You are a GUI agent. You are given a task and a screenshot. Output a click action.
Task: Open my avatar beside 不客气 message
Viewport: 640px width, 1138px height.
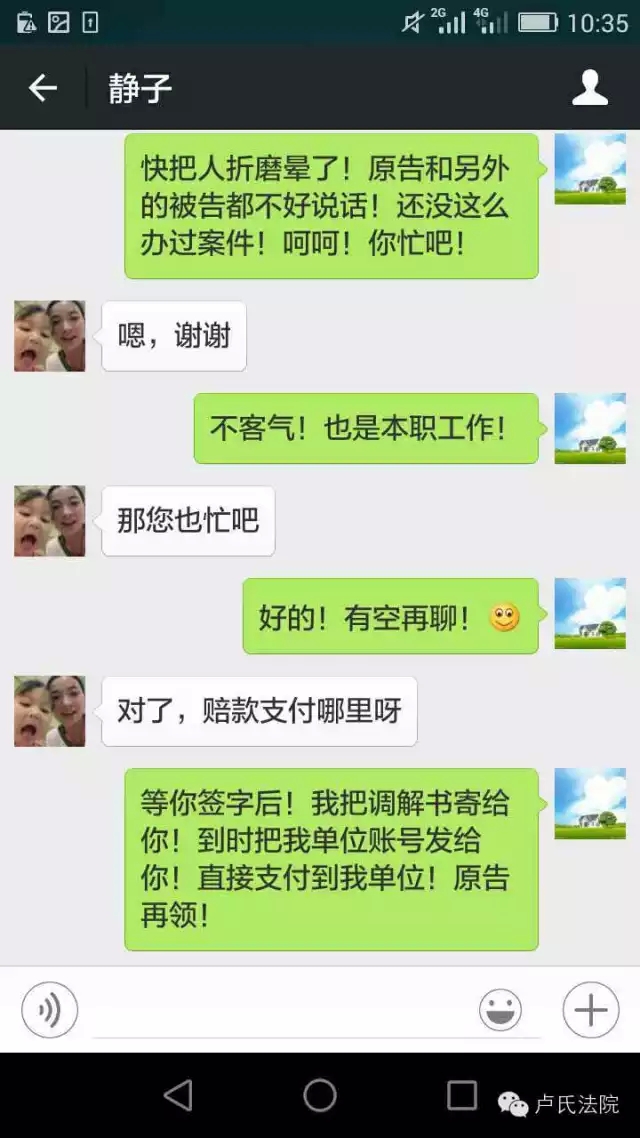click(x=590, y=428)
